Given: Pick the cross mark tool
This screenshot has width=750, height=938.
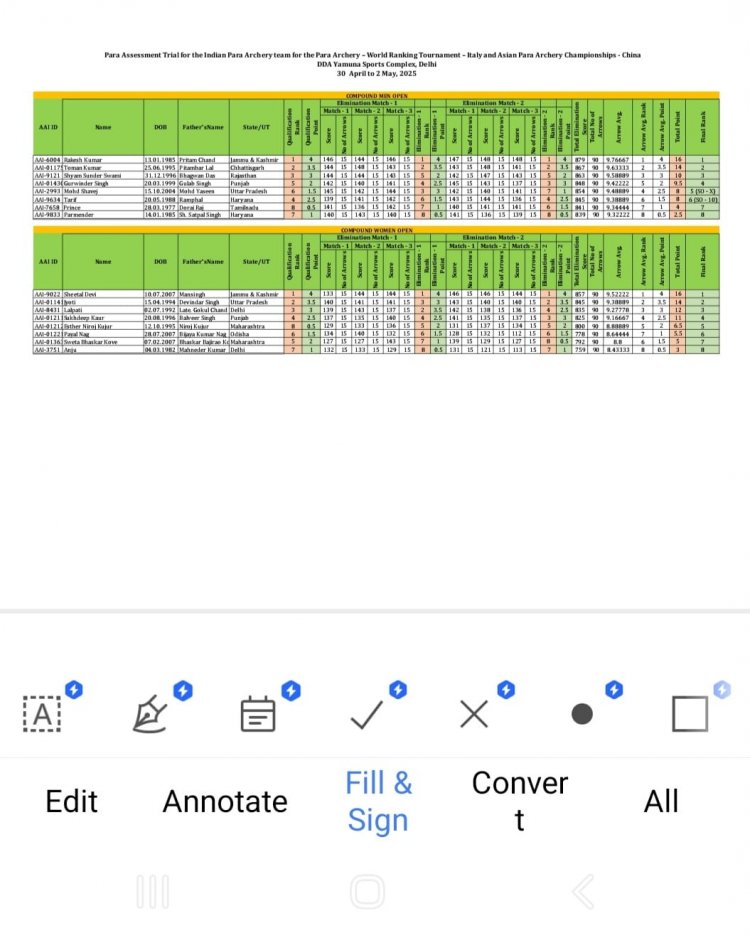Looking at the screenshot, I should [473, 713].
